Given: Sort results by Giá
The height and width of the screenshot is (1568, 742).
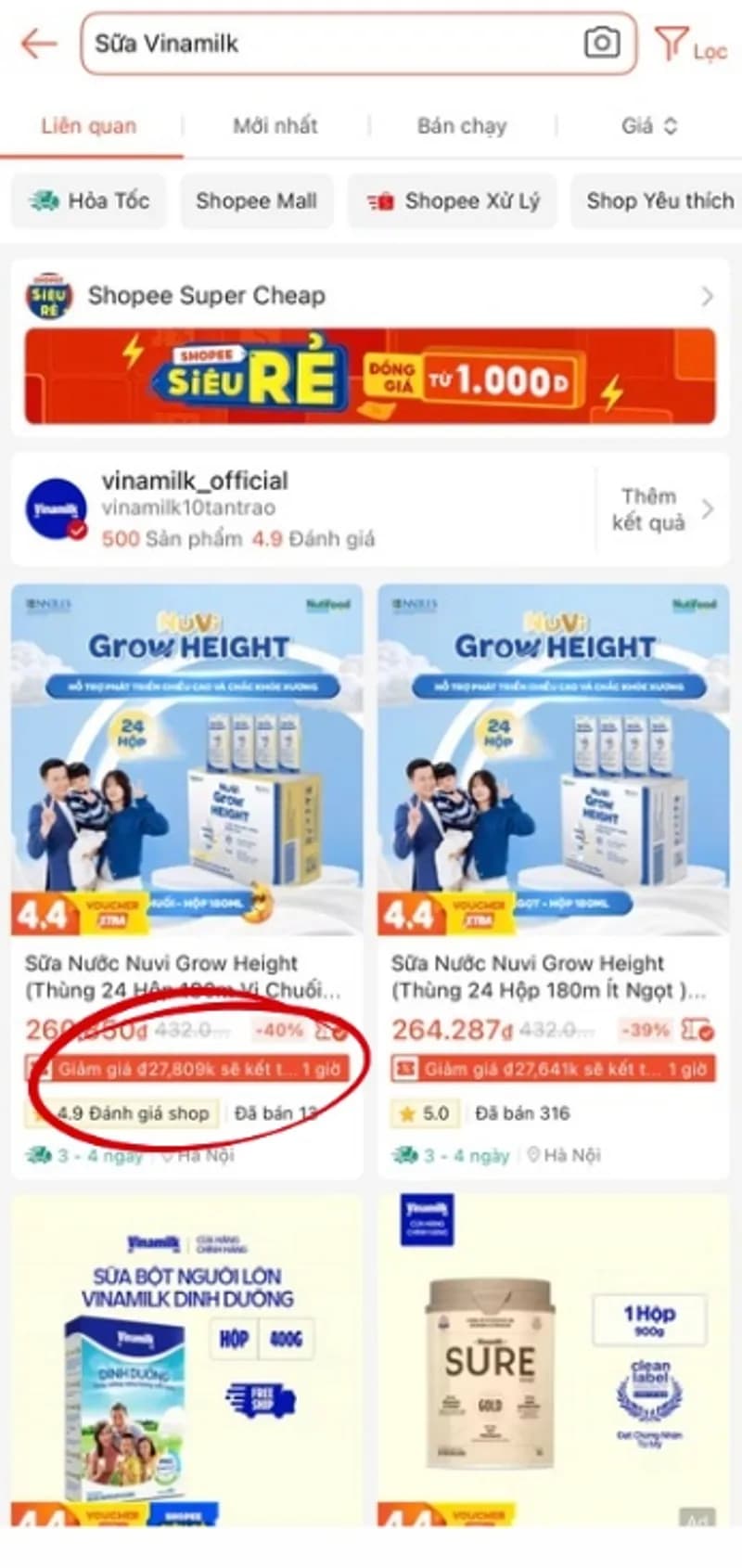Looking at the screenshot, I should 649,126.
